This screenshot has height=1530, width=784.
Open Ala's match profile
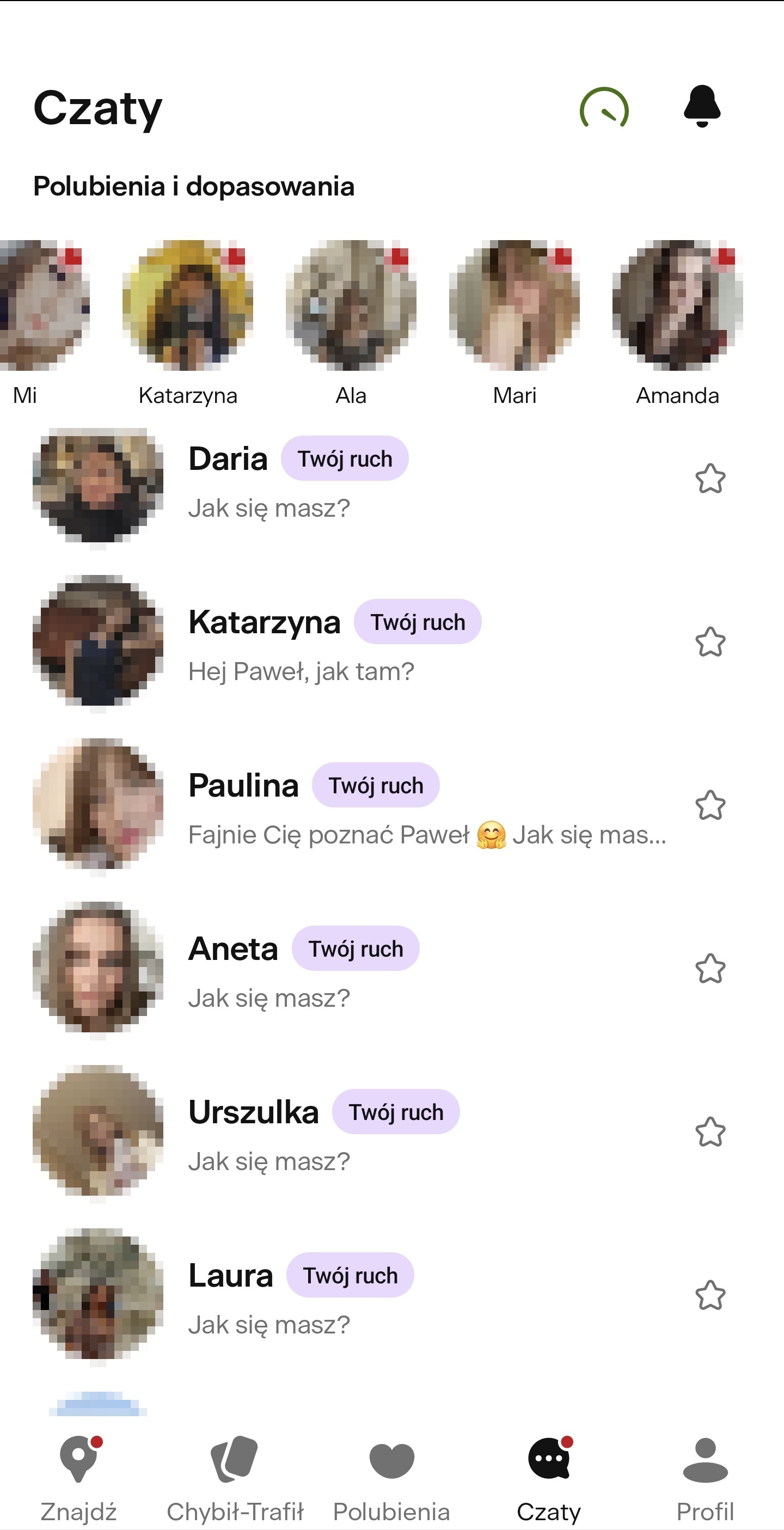tap(351, 305)
